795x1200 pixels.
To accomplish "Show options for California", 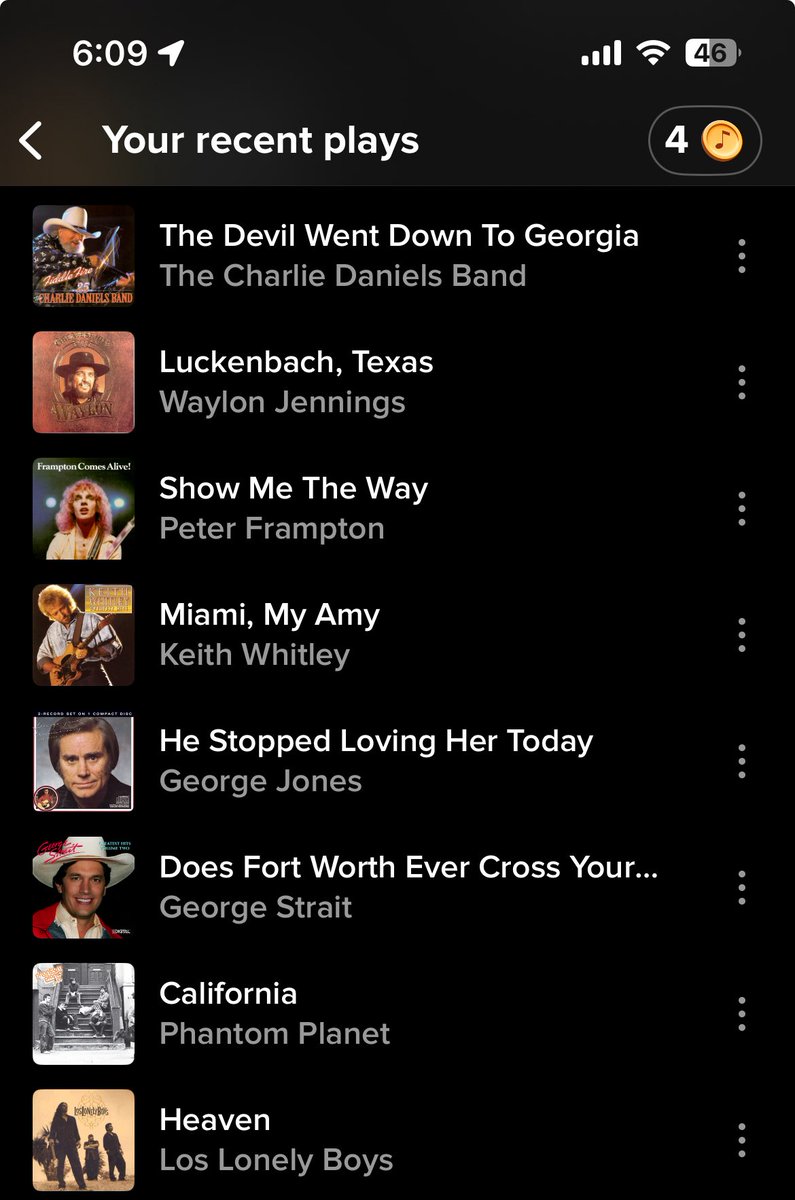I will point(741,1013).
